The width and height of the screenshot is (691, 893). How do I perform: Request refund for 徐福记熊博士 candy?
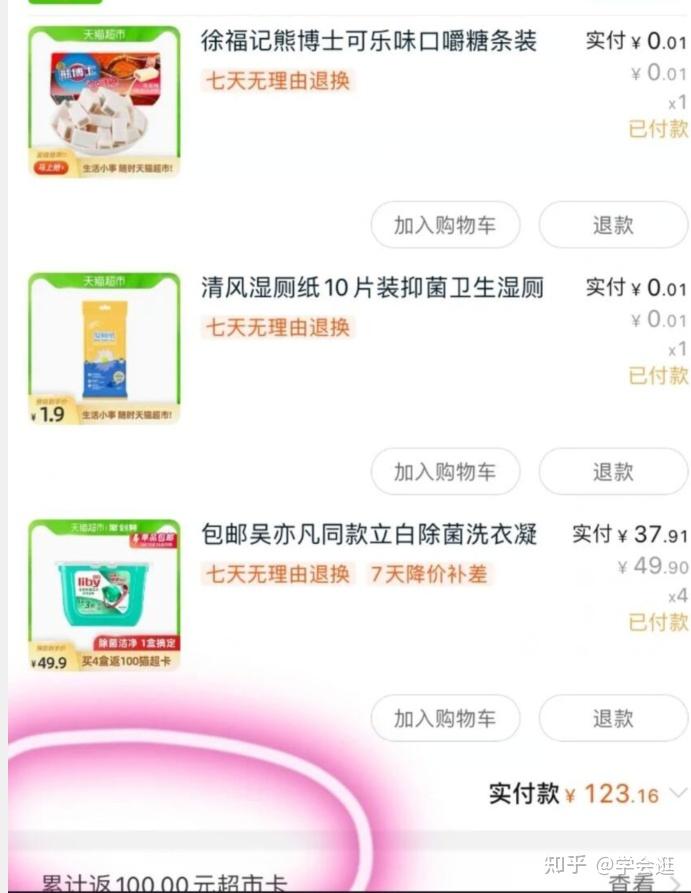coord(613,225)
